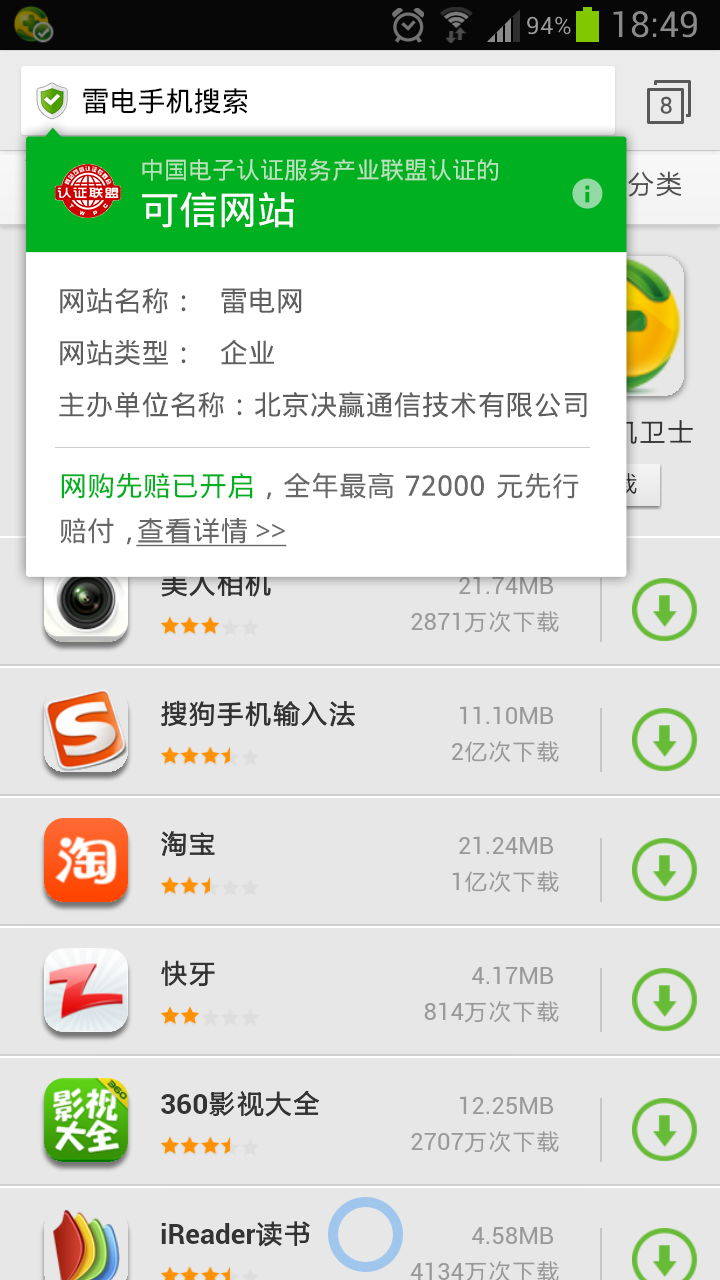This screenshot has height=1280, width=720.
Task: Open the 查看详情 link
Action: [x=212, y=531]
